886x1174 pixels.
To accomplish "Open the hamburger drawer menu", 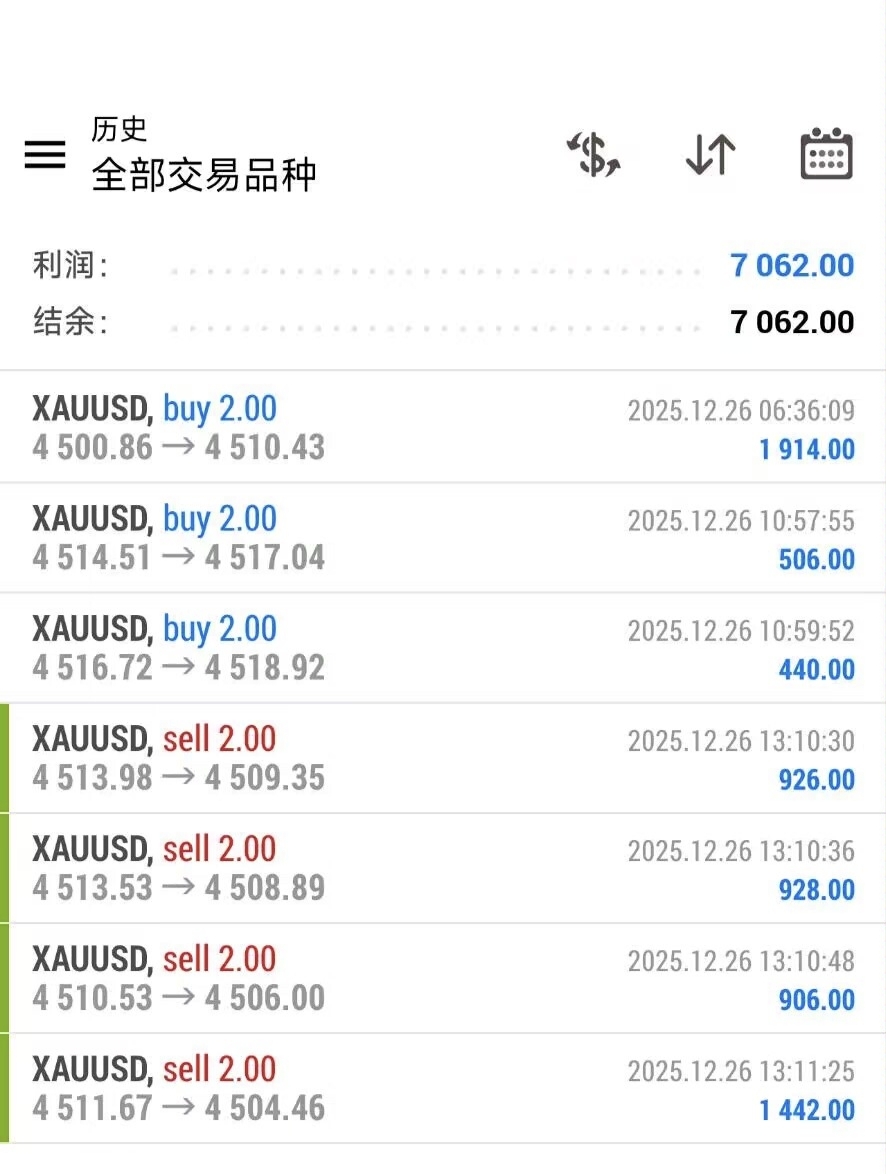I will pyautogui.click(x=45, y=155).
